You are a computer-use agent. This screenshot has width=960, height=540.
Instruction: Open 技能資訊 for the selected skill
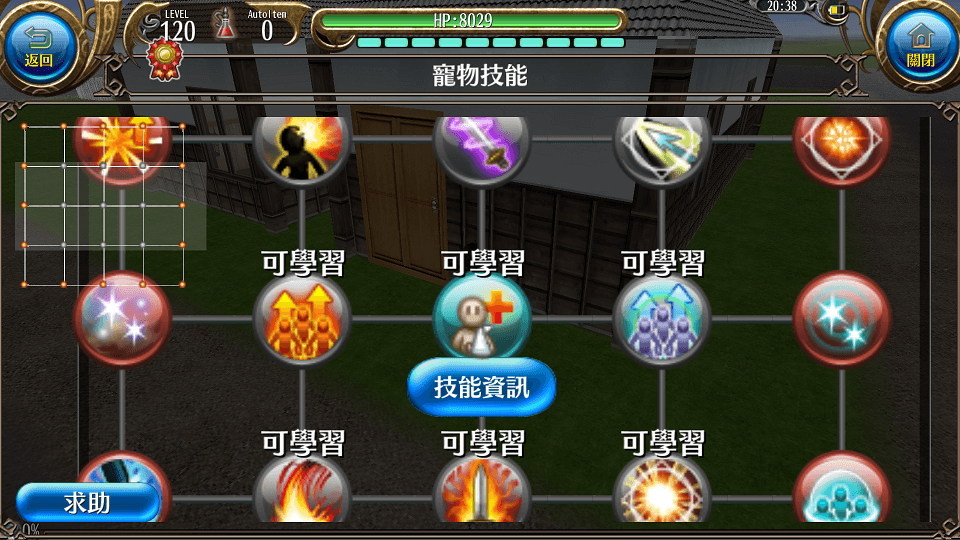[x=481, y=387]
